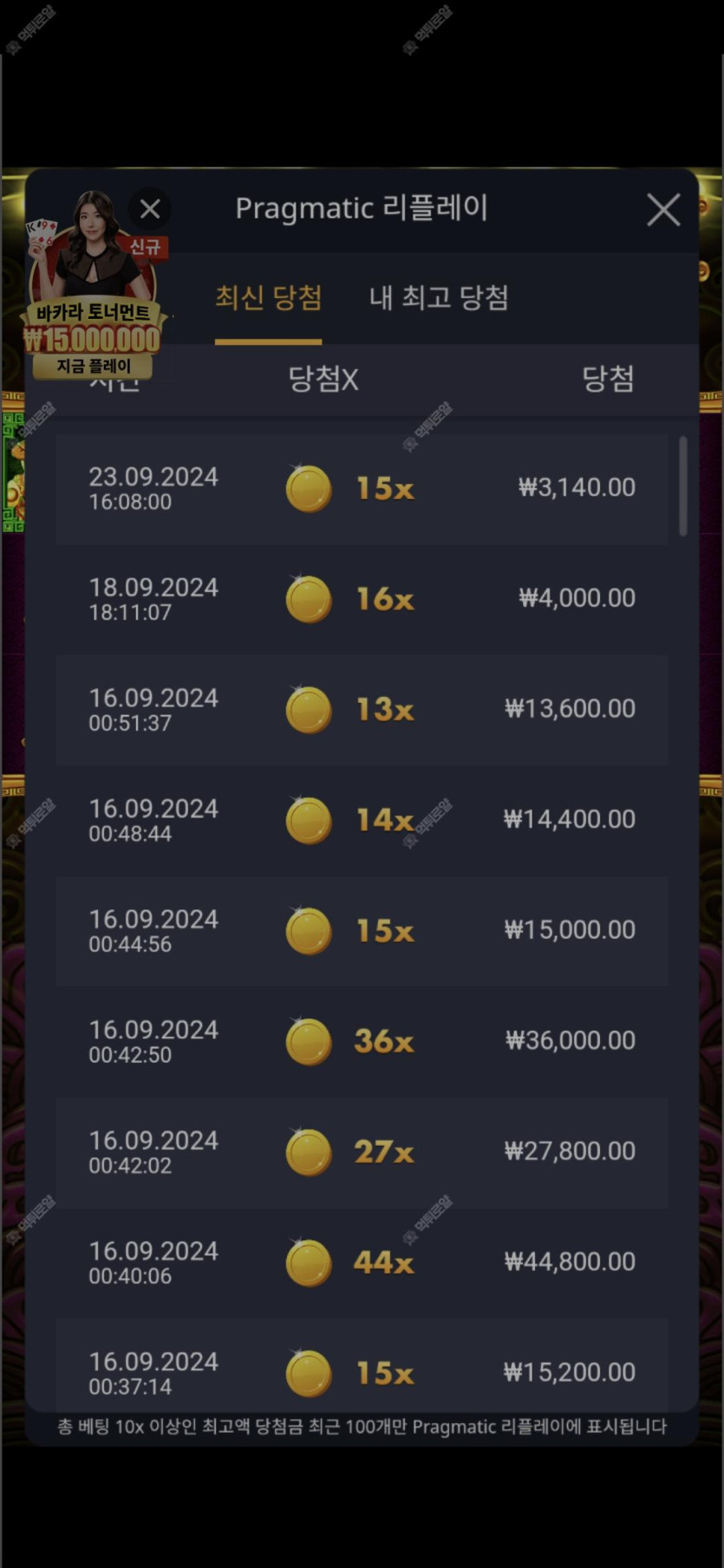Screen dimensions: 724x1568
Task: Switch to the 내 최고 당첨 tab
Action: pyautogui.click(x=439, y=298)
